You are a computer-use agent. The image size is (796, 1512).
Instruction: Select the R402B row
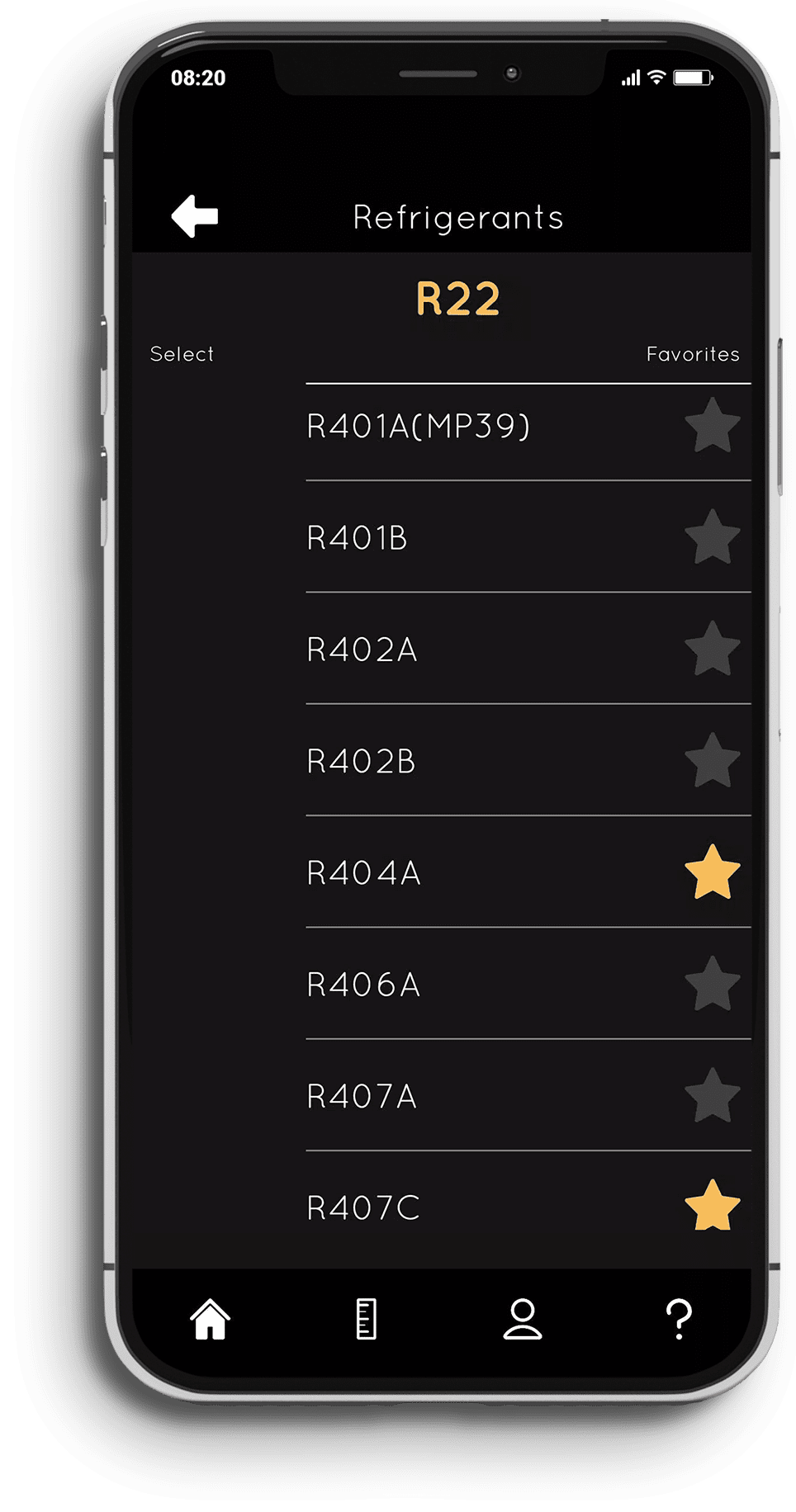(x=361, y=761)
